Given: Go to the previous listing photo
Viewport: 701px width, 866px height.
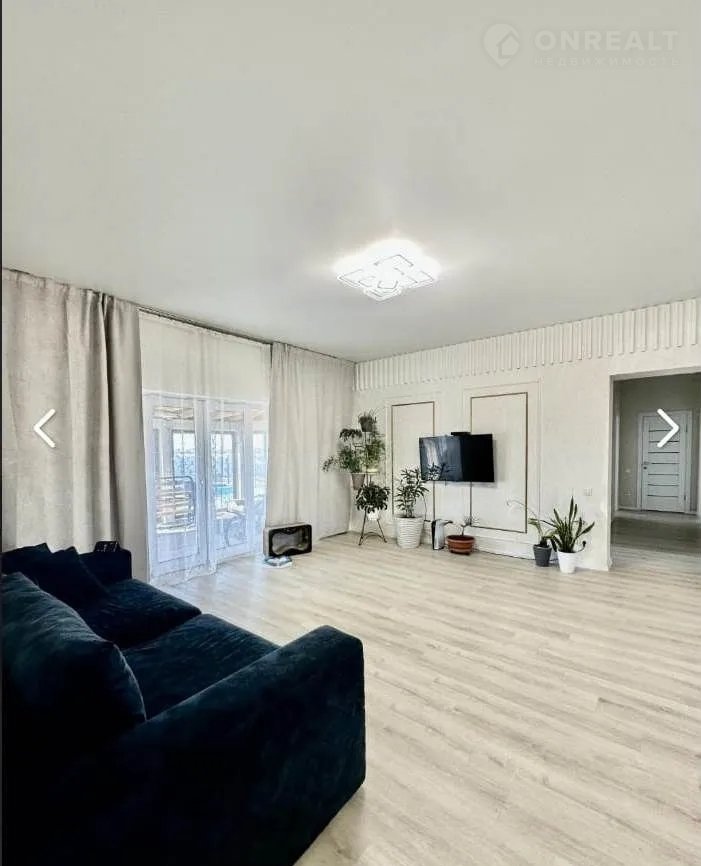Looking at the screenshot, I should [44, 428].
